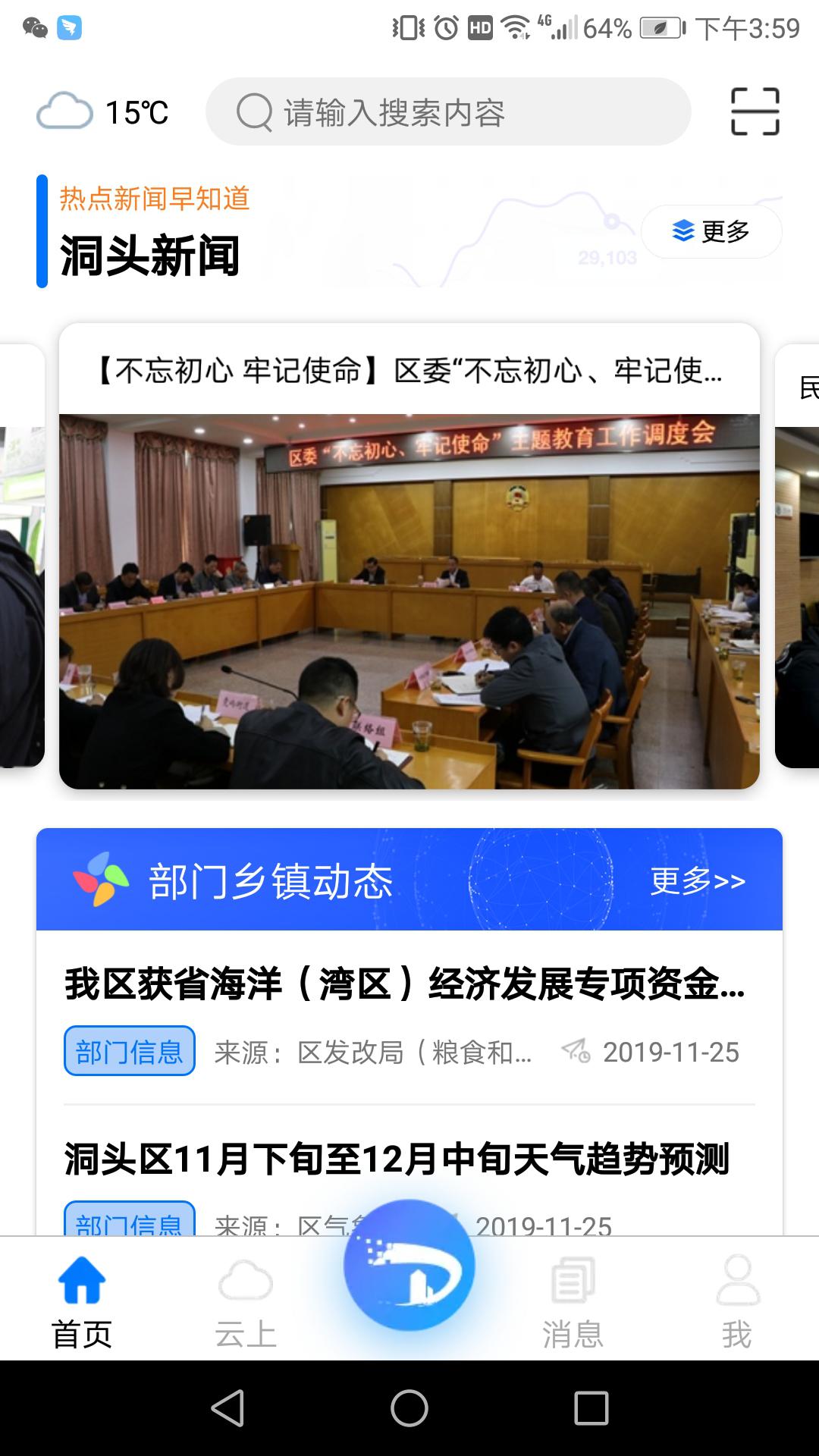Tap 更多>> in 部门乡镇动态
819x1456 pixels.
pos(698,880)
